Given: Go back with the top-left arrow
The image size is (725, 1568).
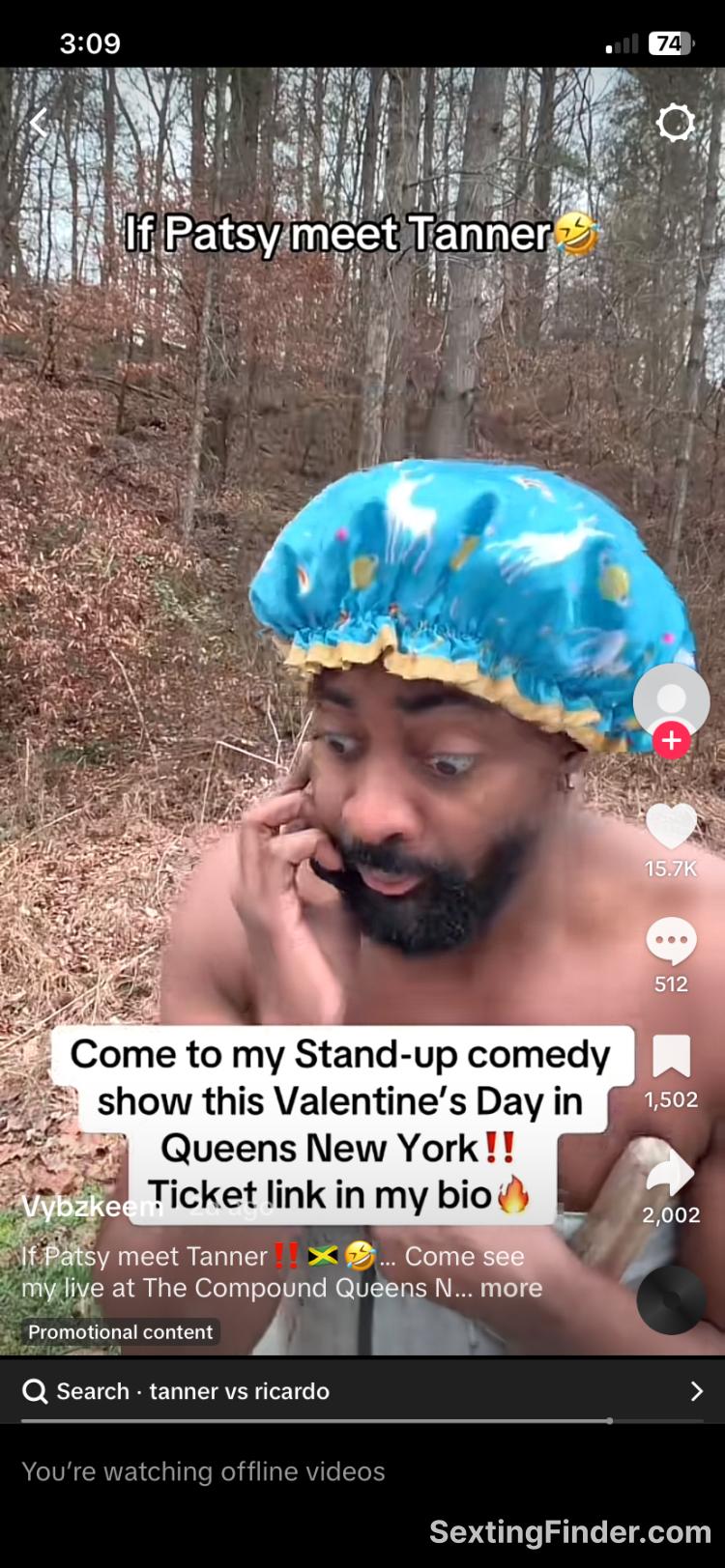Looking at the screenshot, I should [x=39, y=123].
